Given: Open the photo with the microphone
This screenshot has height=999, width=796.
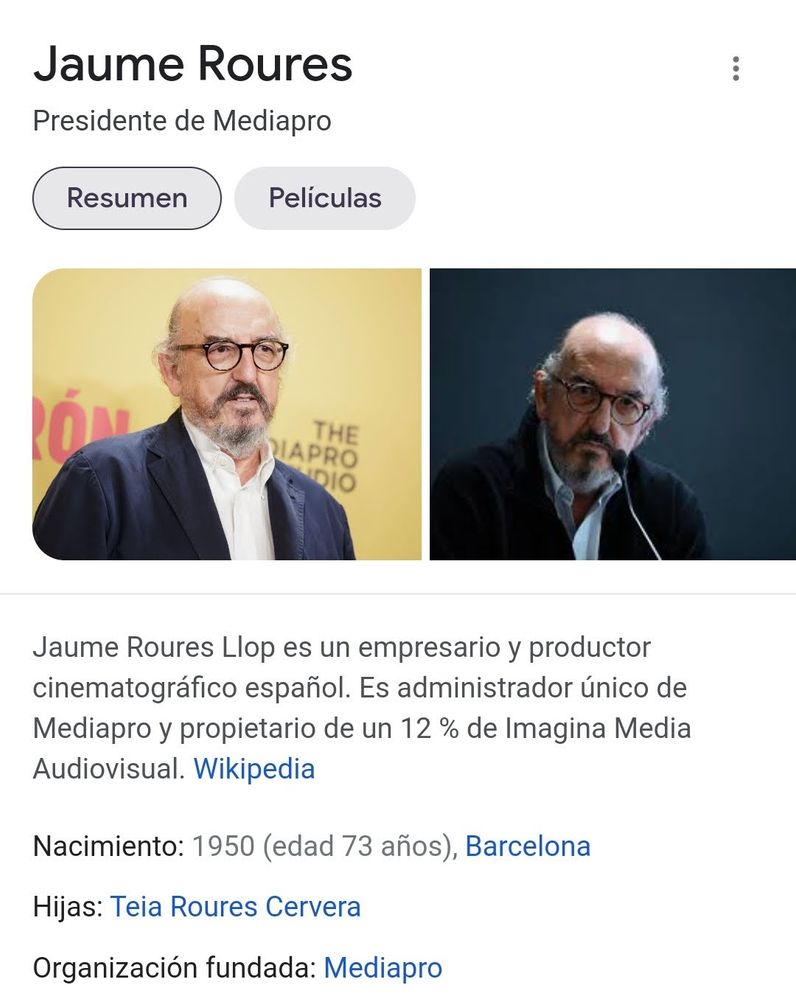Looking at the screenshot, I should coord(612,414).
